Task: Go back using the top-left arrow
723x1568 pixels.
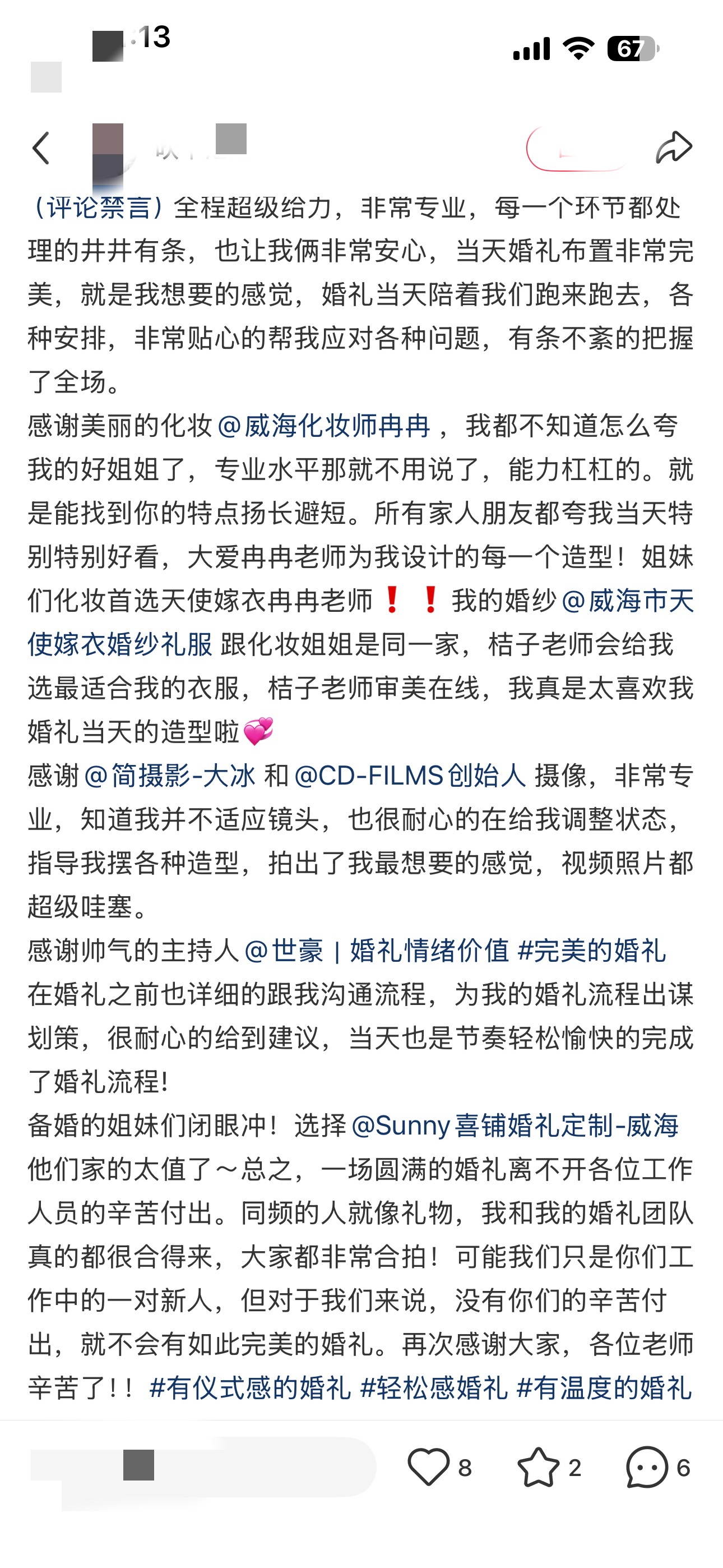Action: (x=41, y=148)
